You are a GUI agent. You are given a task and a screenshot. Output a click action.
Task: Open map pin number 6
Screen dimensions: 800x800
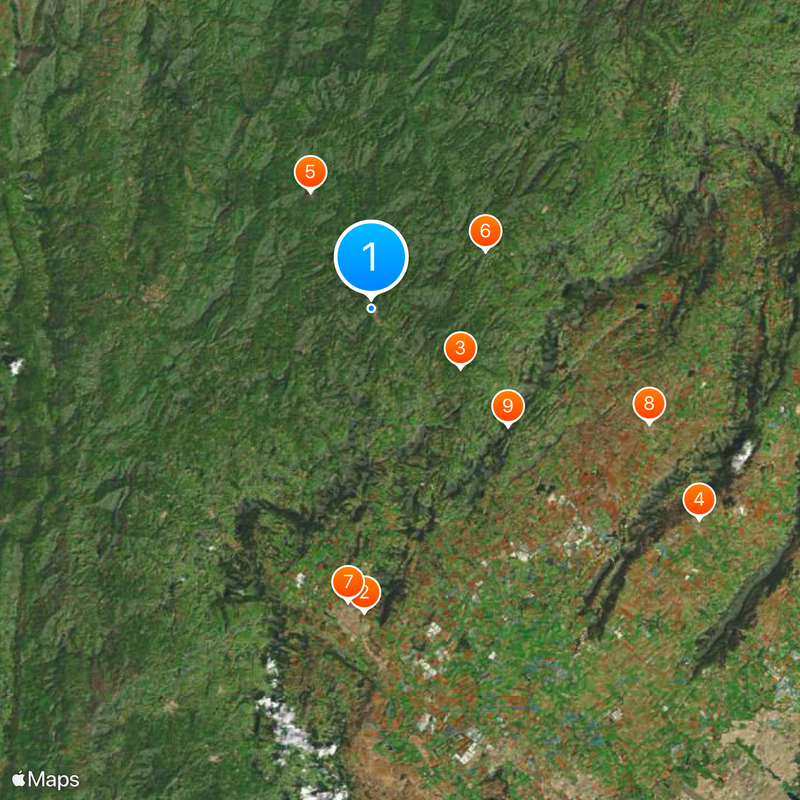click(485, 231)
